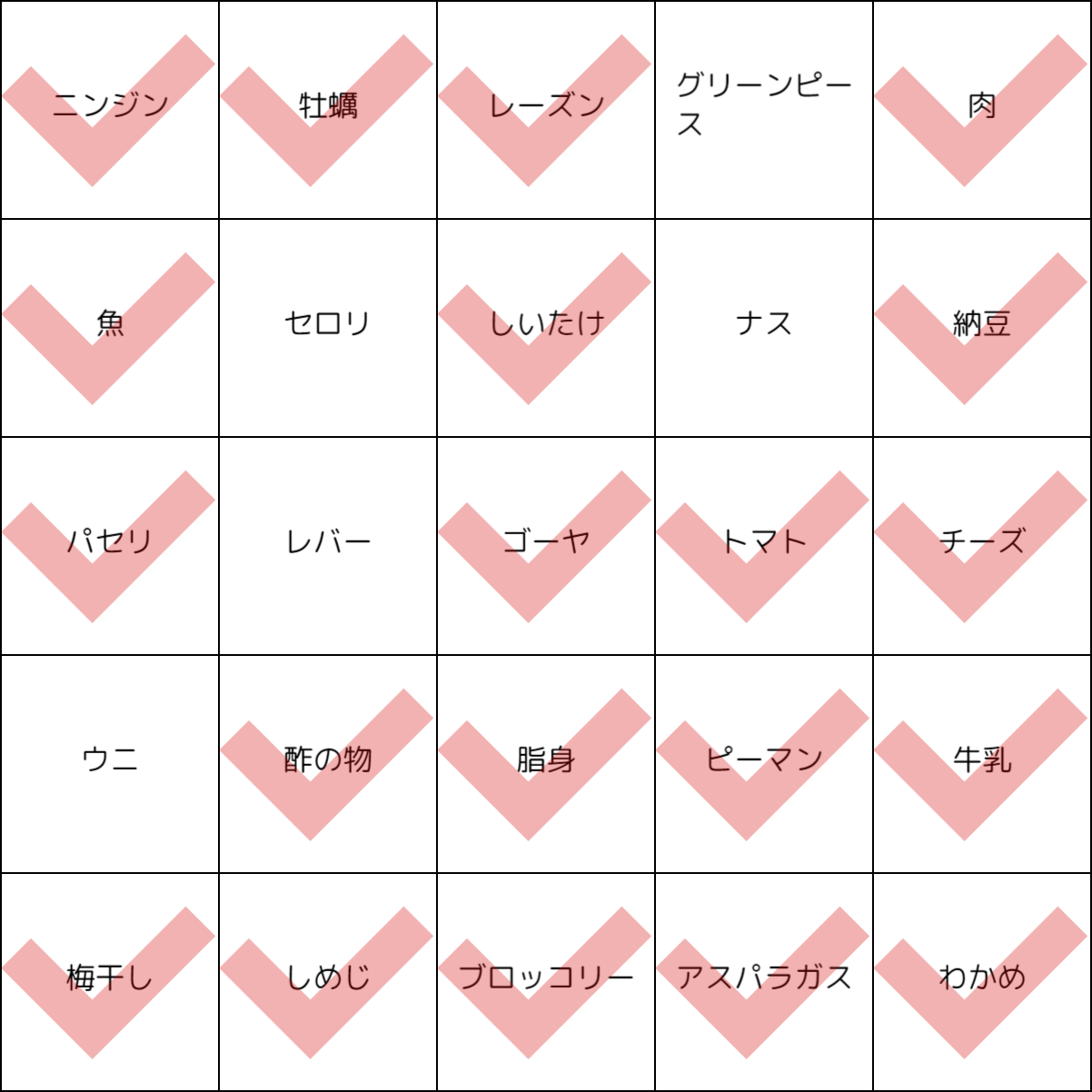Toggle the 梅干し square

point(110,982)
